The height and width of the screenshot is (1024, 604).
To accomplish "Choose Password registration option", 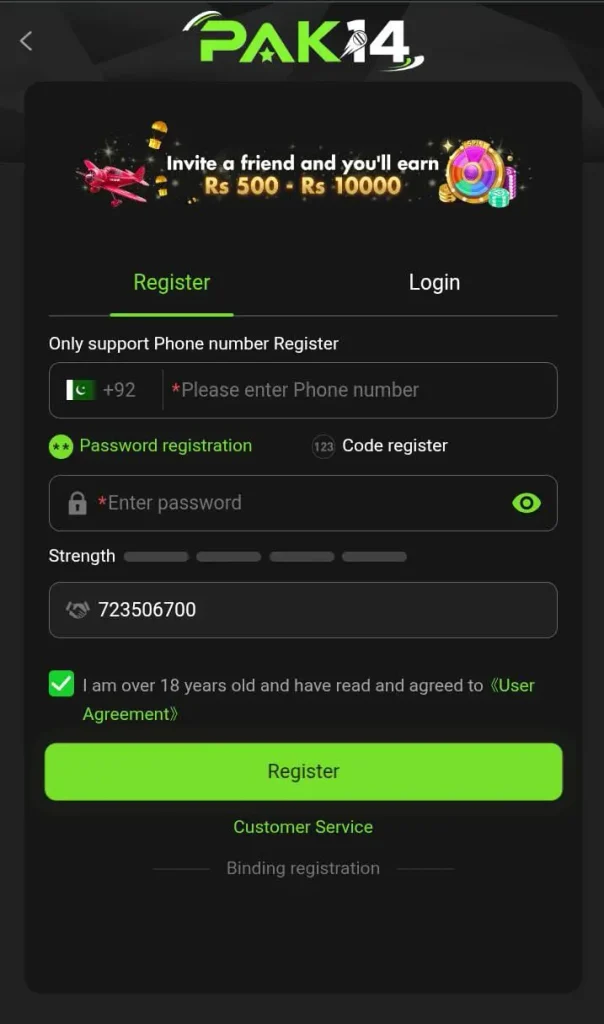I will (151, 446).
